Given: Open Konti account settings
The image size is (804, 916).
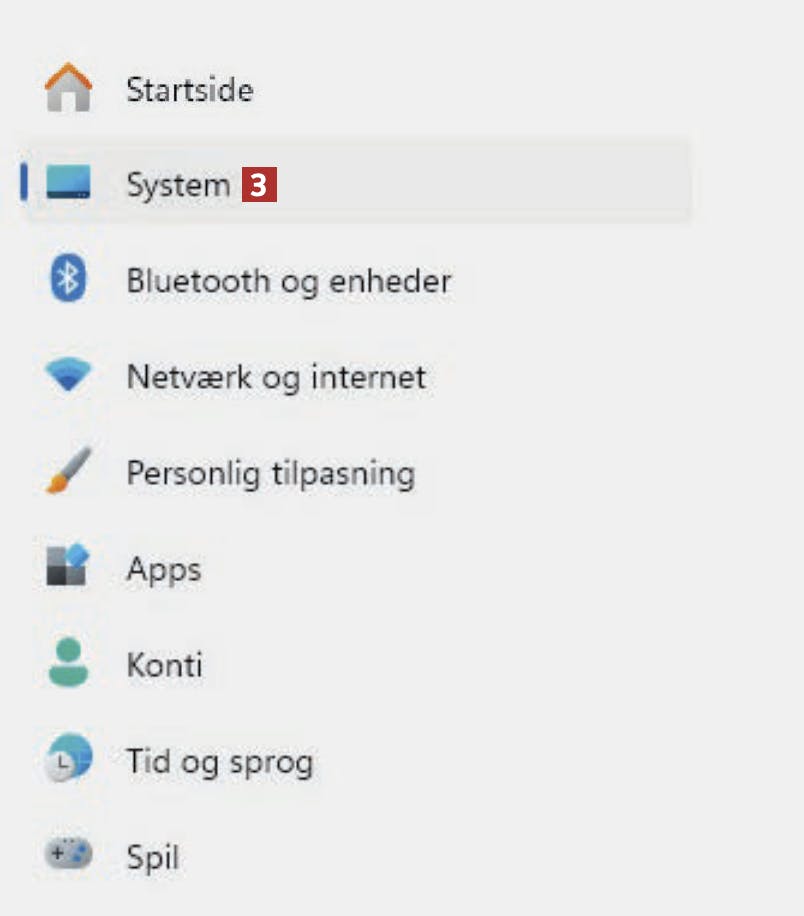Looking at the screenshot, I should pos(164,665).
